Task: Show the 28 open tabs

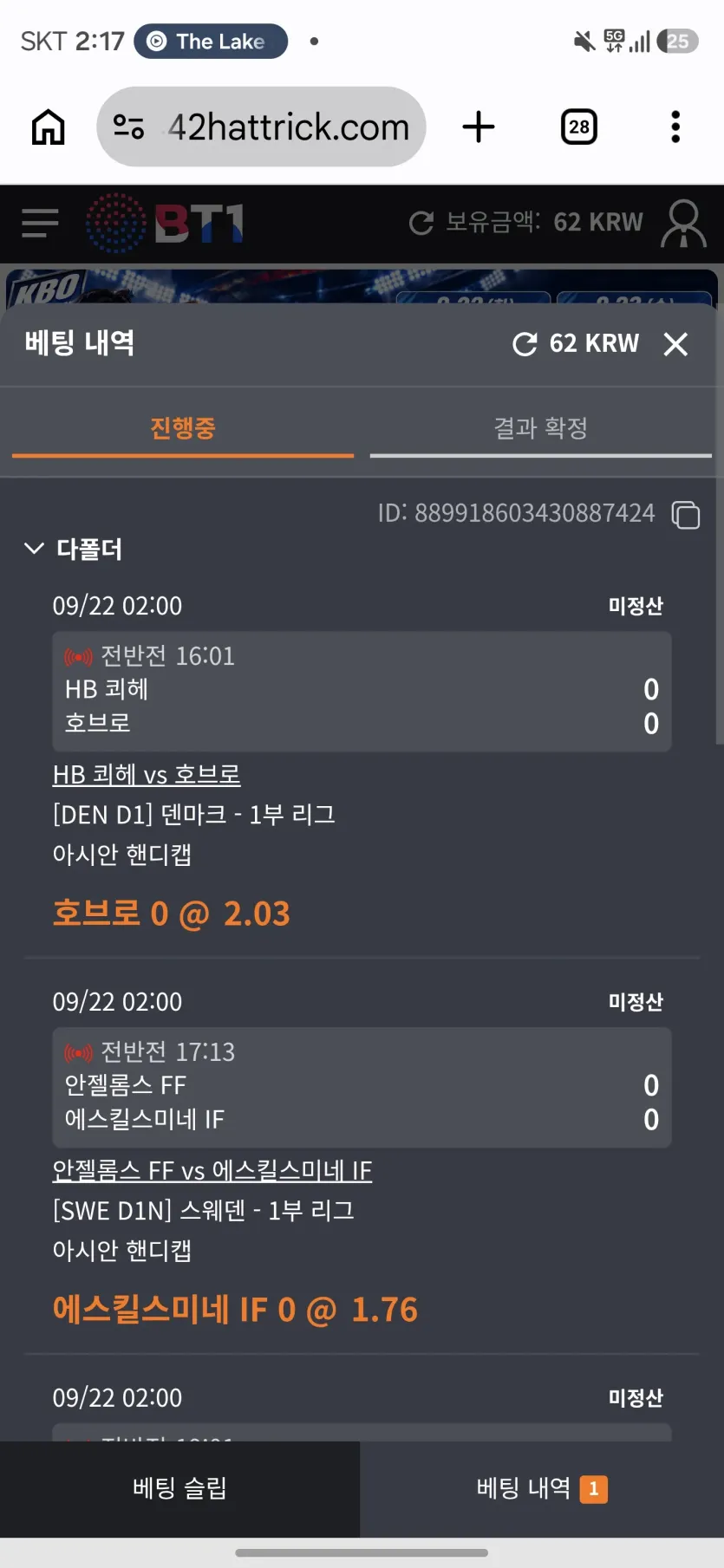Action: point(579,127)
